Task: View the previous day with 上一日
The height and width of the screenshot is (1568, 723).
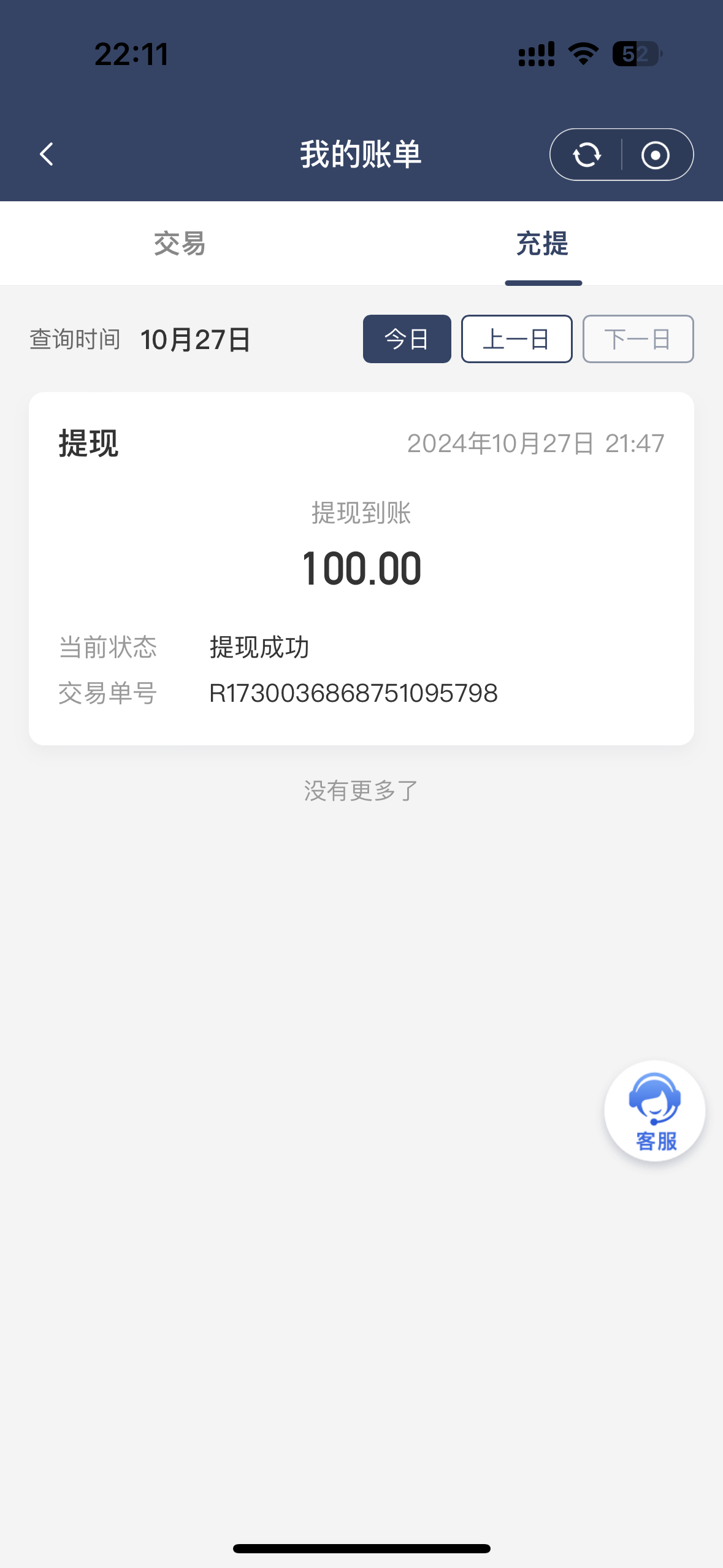Action: 516,339
